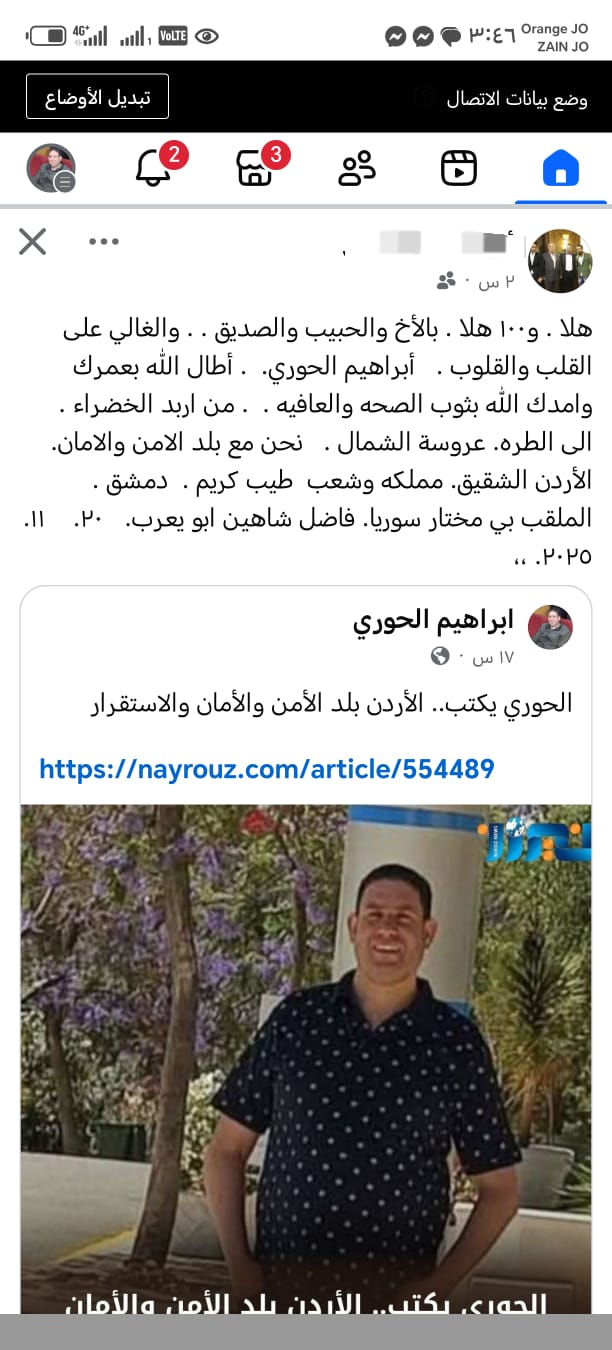
Task: Tap the تبديل الأوضاع button
Action: (x=97, y=97)
